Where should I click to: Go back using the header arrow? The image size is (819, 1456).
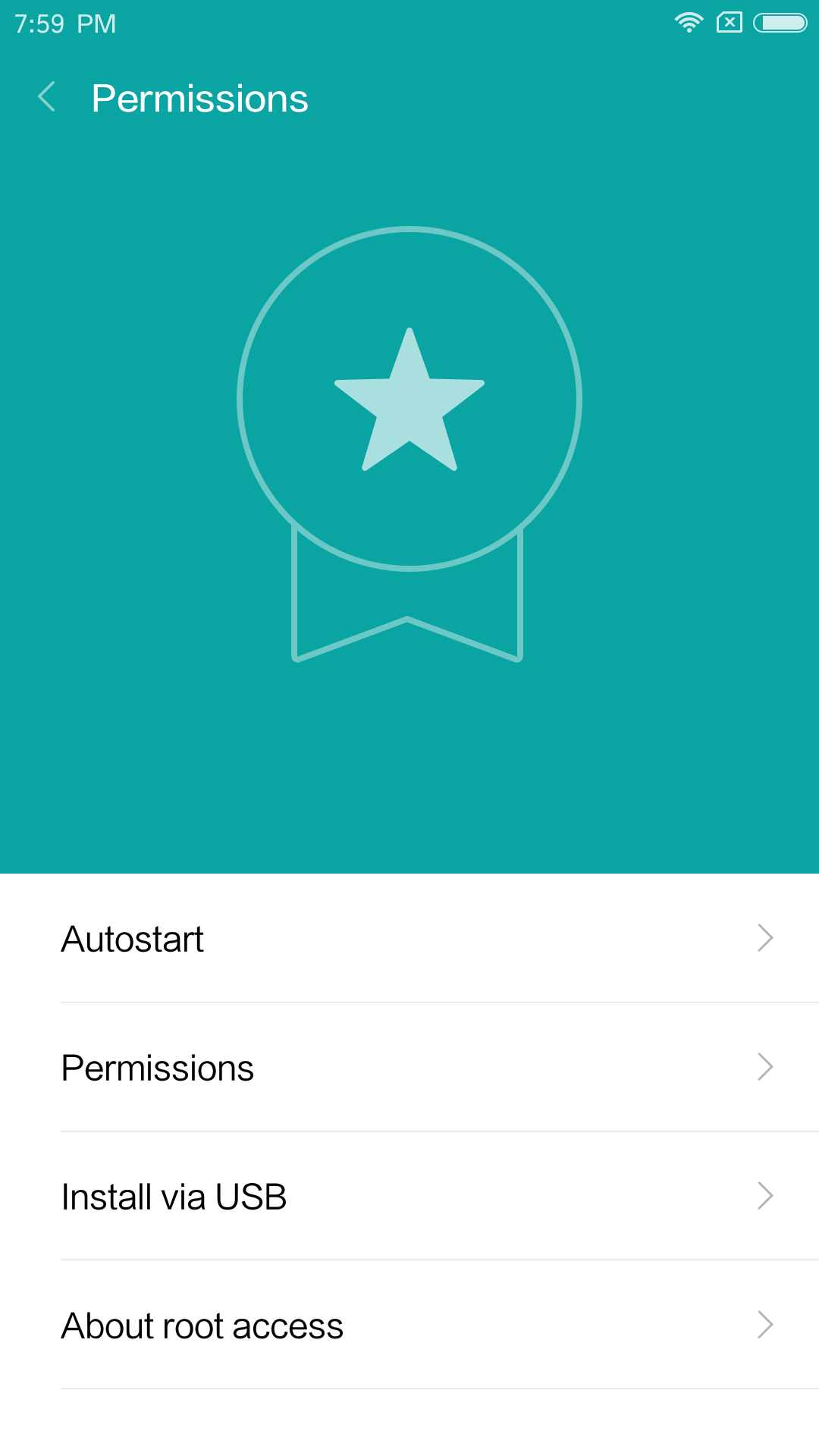click(47, 97)
